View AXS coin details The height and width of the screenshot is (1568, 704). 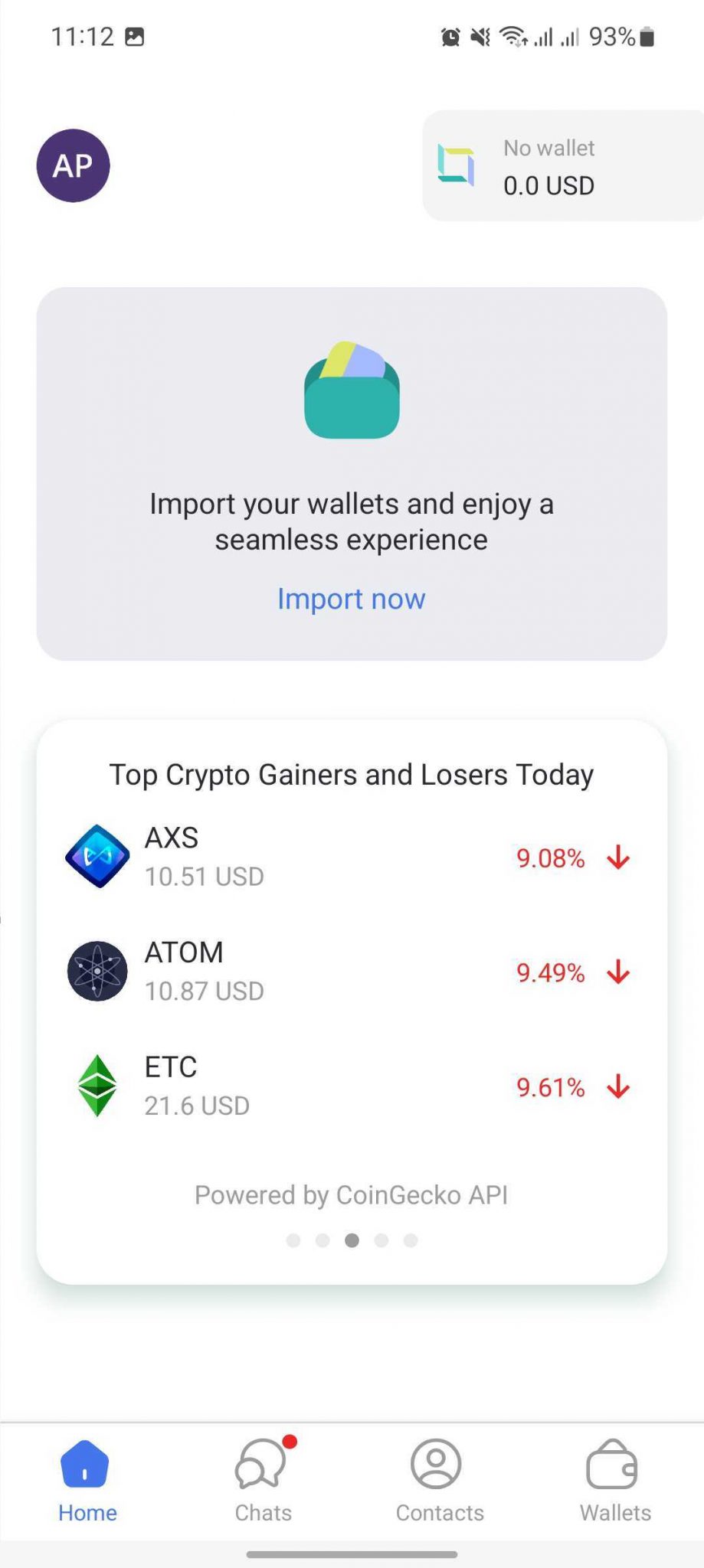pos(351,857)
